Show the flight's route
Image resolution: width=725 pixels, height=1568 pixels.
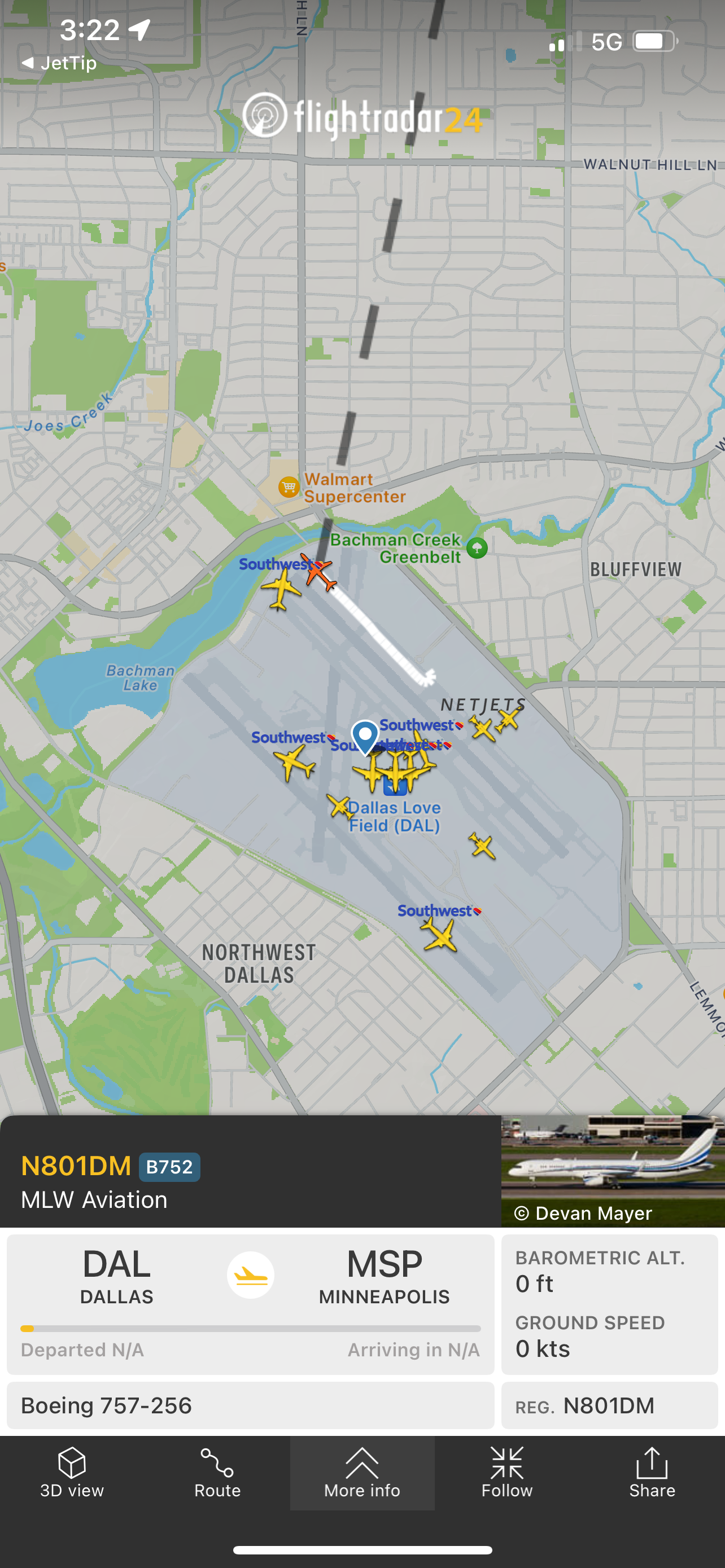(x=217, y=1473)
